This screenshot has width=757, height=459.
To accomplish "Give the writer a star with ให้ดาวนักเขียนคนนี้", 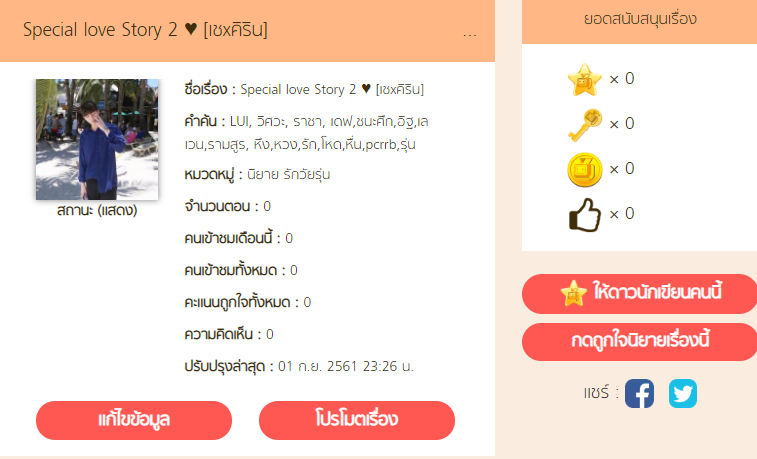I will pyautogui.click(x=639, y=293).
